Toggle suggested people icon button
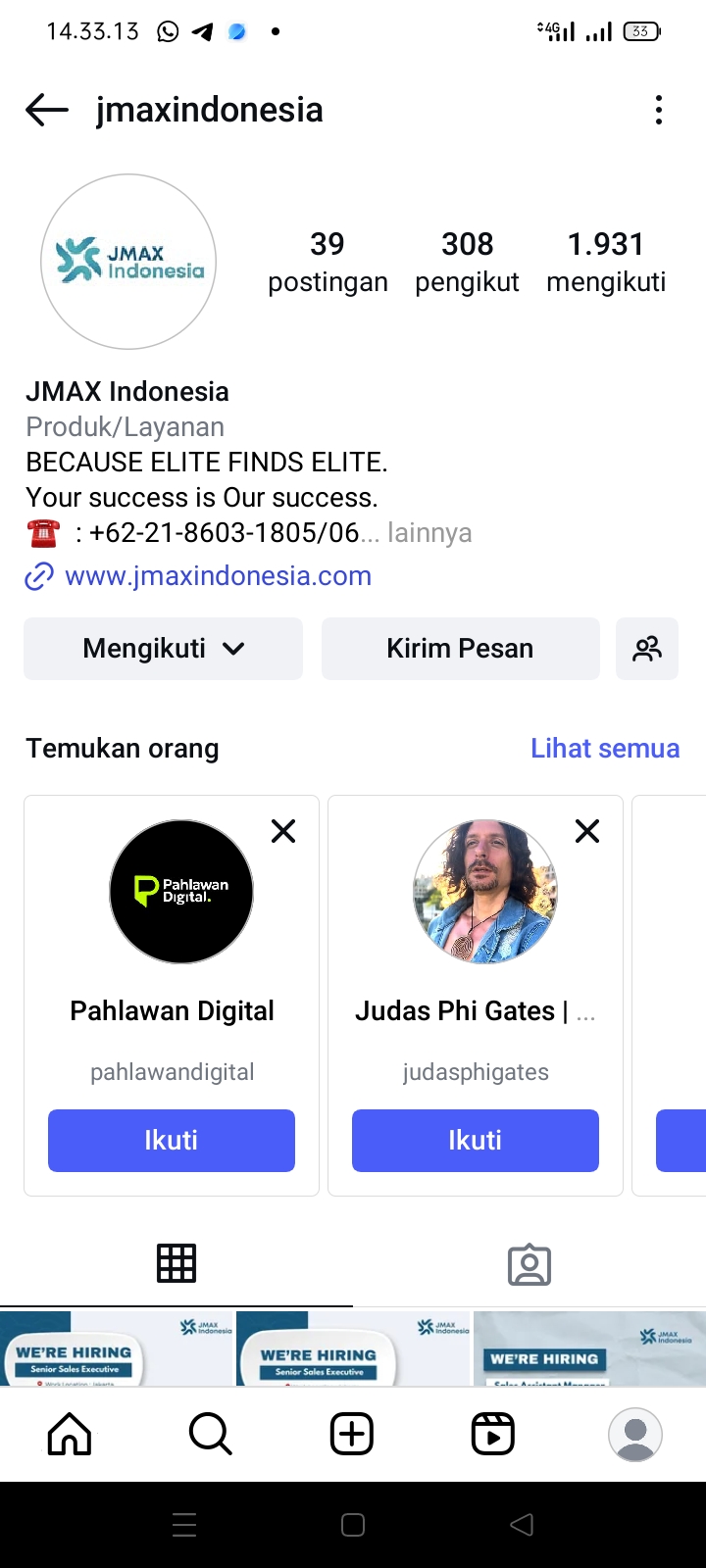Viewport: 706px width, 1568px height. click(x=647, y=649)
